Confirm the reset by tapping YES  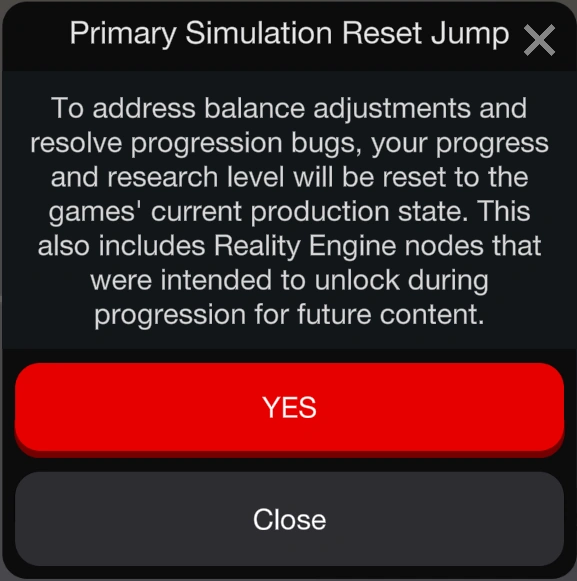[x=289, y=409]
